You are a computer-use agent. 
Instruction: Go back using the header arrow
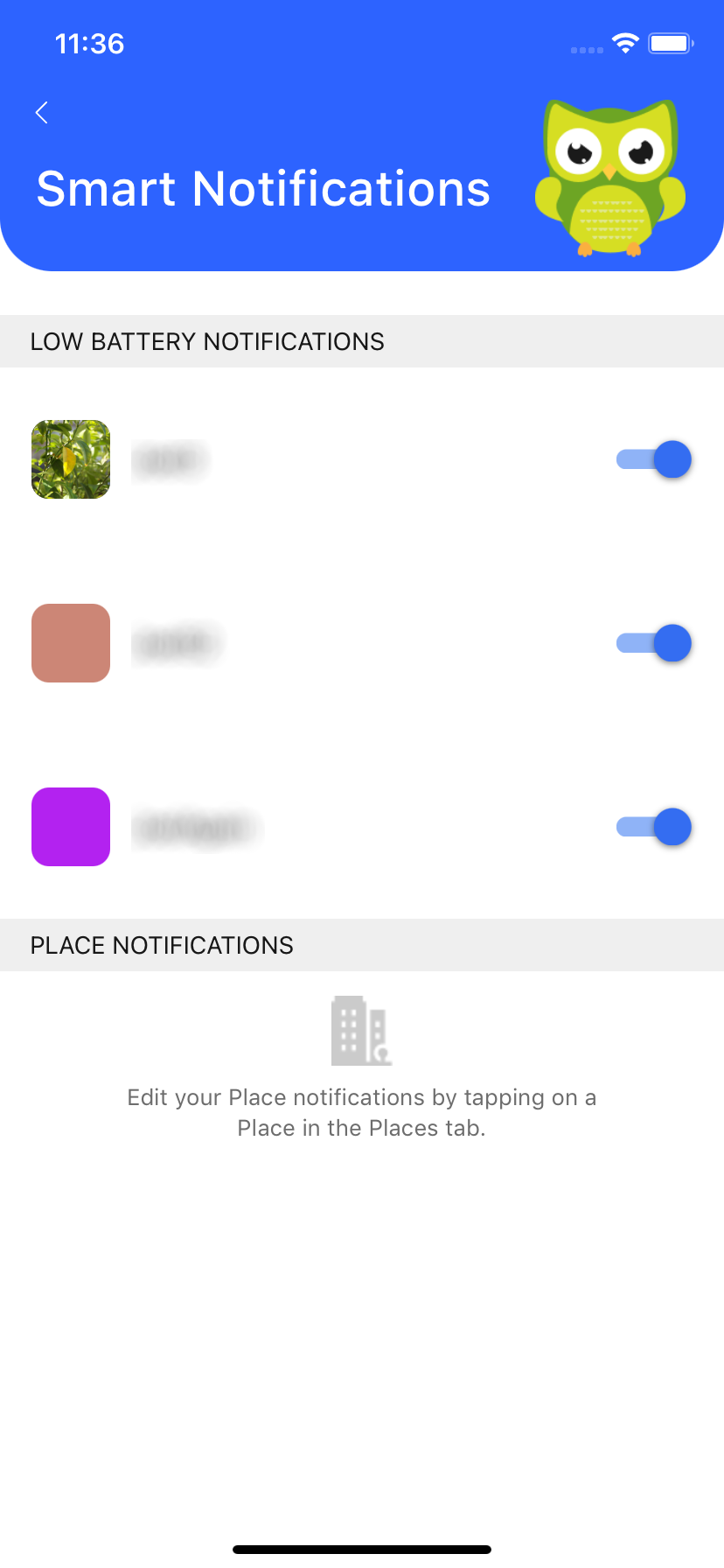41,113
